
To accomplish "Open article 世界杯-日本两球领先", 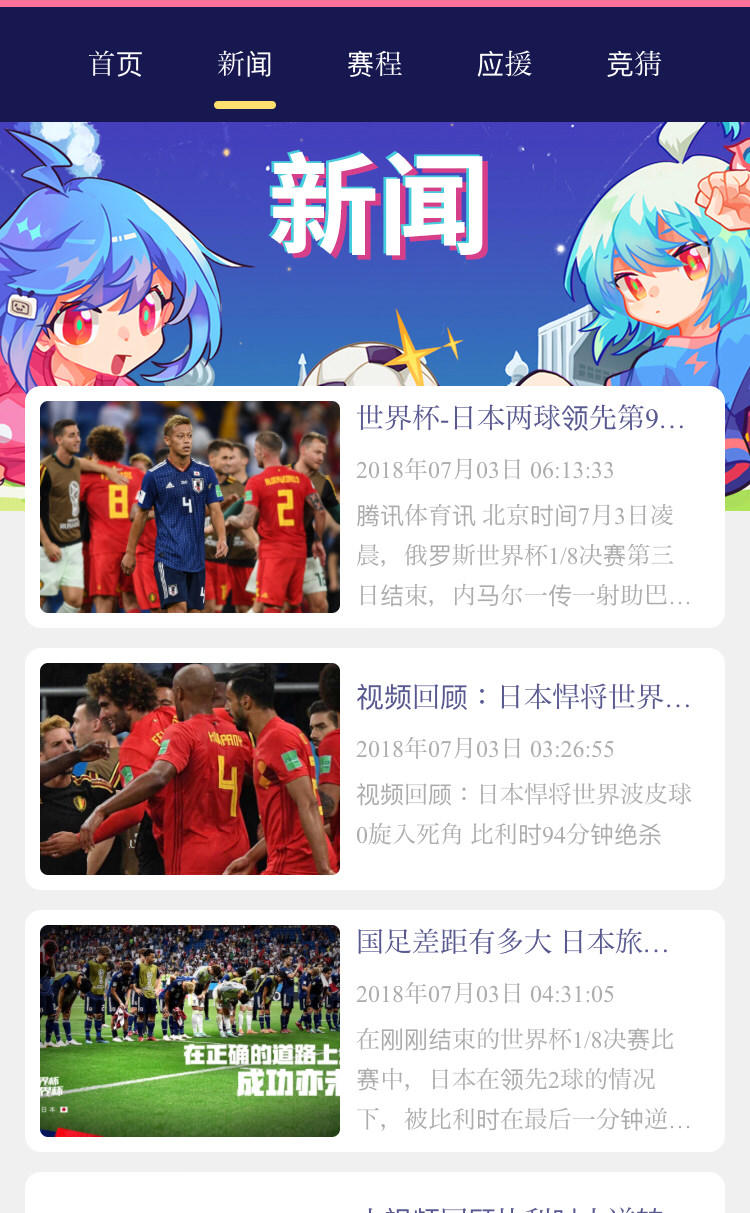I will [375, 507].
